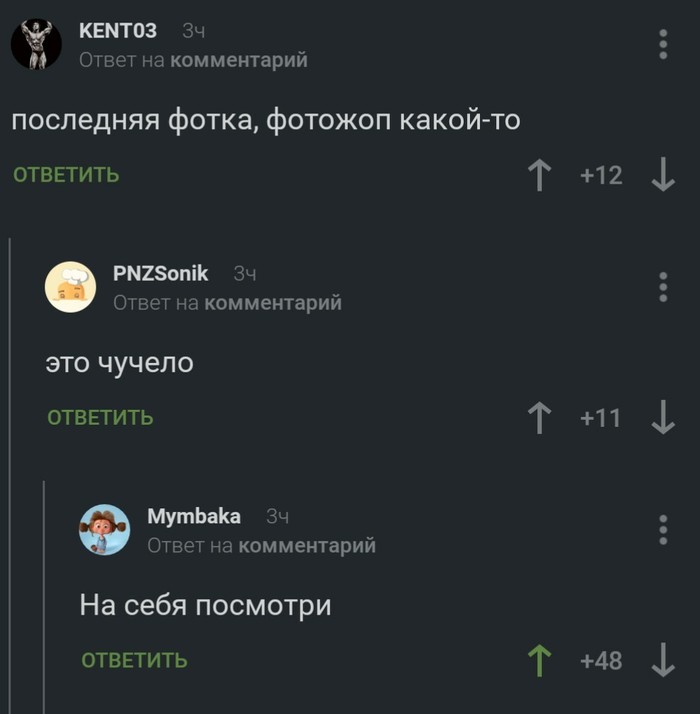Screen dimensions: 700x714
Task: Upvote KENT03's comment
Action: click(x=540, y=176)
